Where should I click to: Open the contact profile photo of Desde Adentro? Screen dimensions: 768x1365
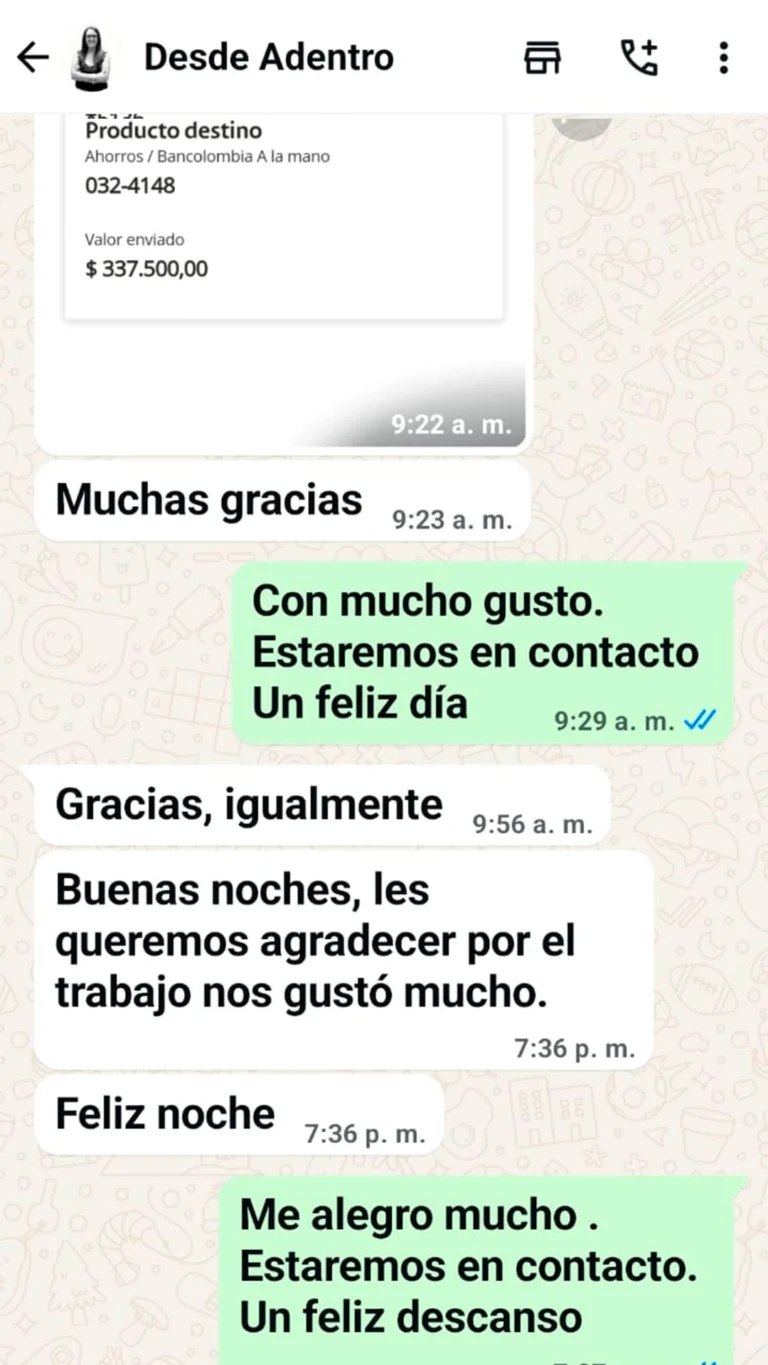click(88, 57)
